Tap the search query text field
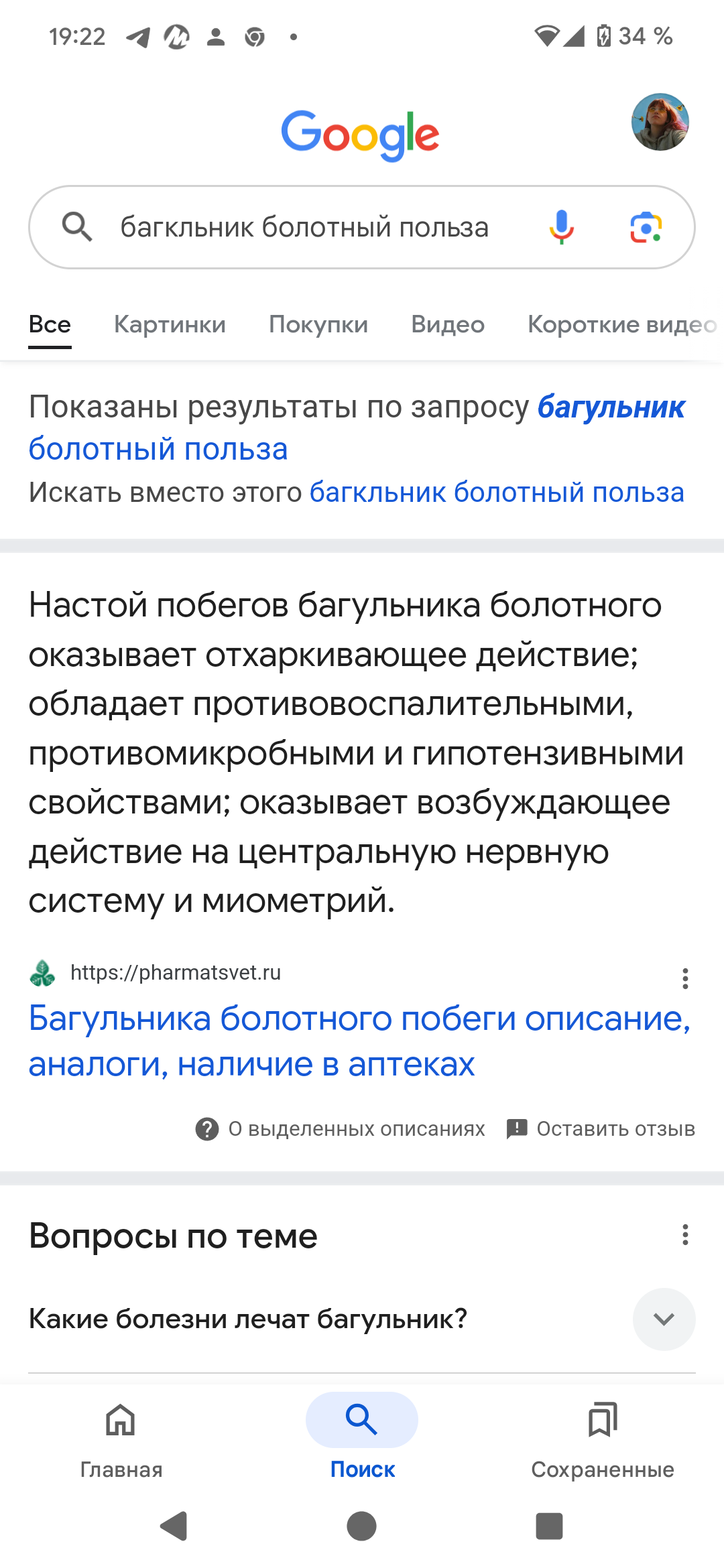The height and width of the screenshot is (1568, 724). pos(305,227)
